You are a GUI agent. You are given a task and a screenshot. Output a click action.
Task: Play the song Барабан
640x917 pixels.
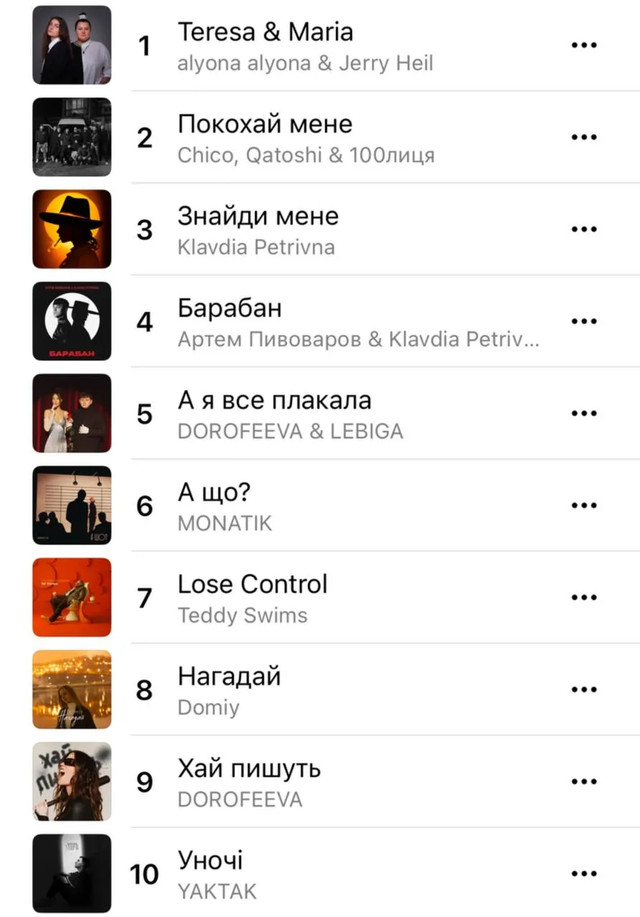(x=230, y=308)
